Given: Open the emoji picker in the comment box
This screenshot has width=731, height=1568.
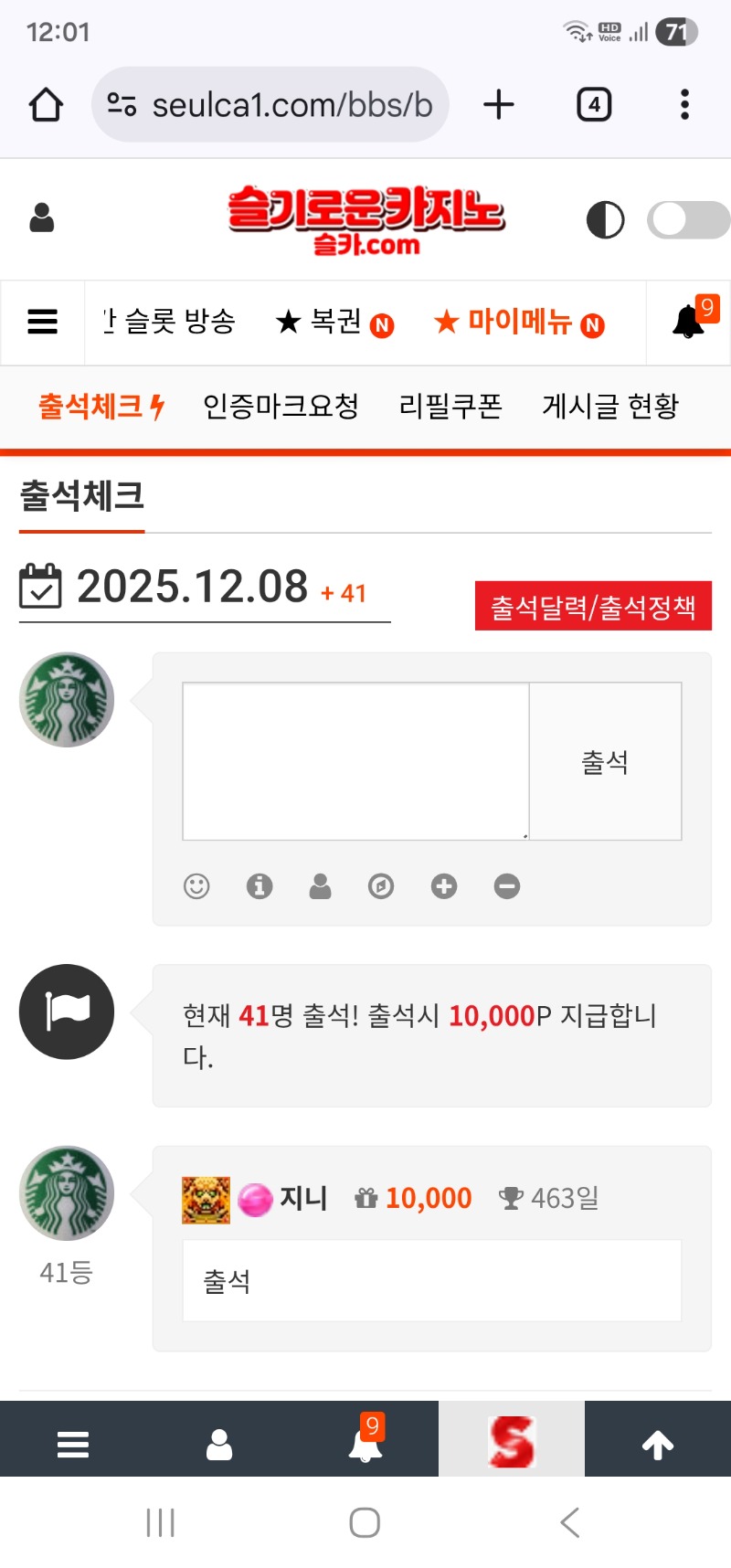Looking at the screenshot, I should click(196, 885).
